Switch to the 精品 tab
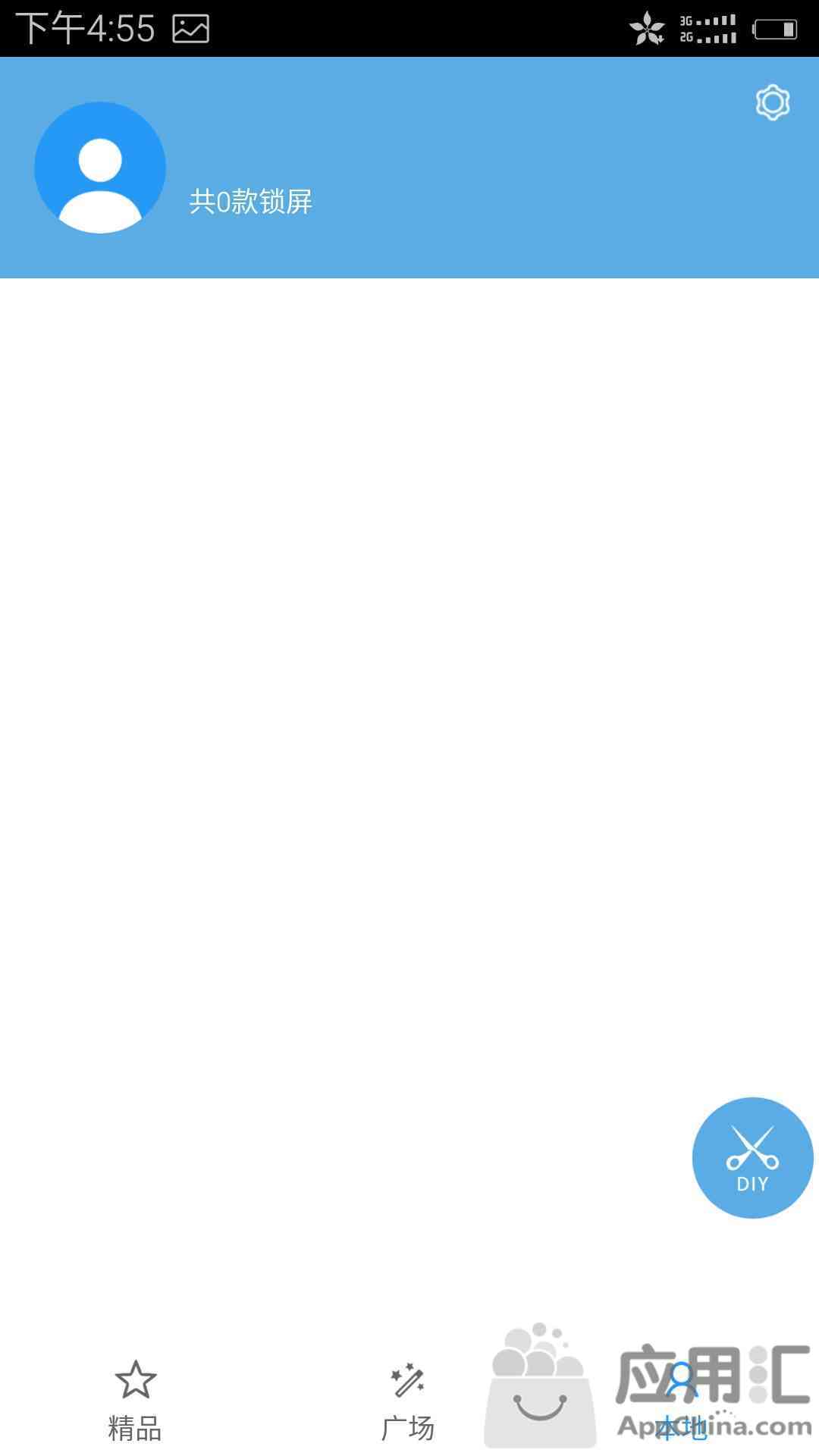The image size is (819, 1456). point(135,1400)
